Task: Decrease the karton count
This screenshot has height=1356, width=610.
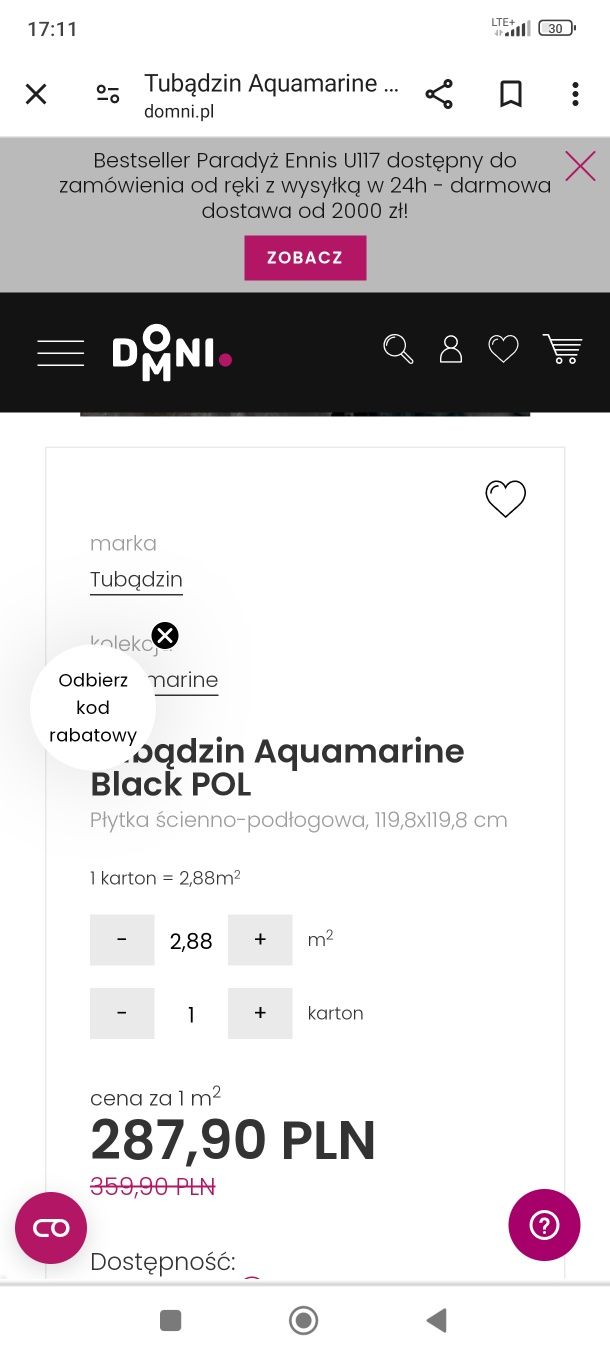Action: 122,1013
